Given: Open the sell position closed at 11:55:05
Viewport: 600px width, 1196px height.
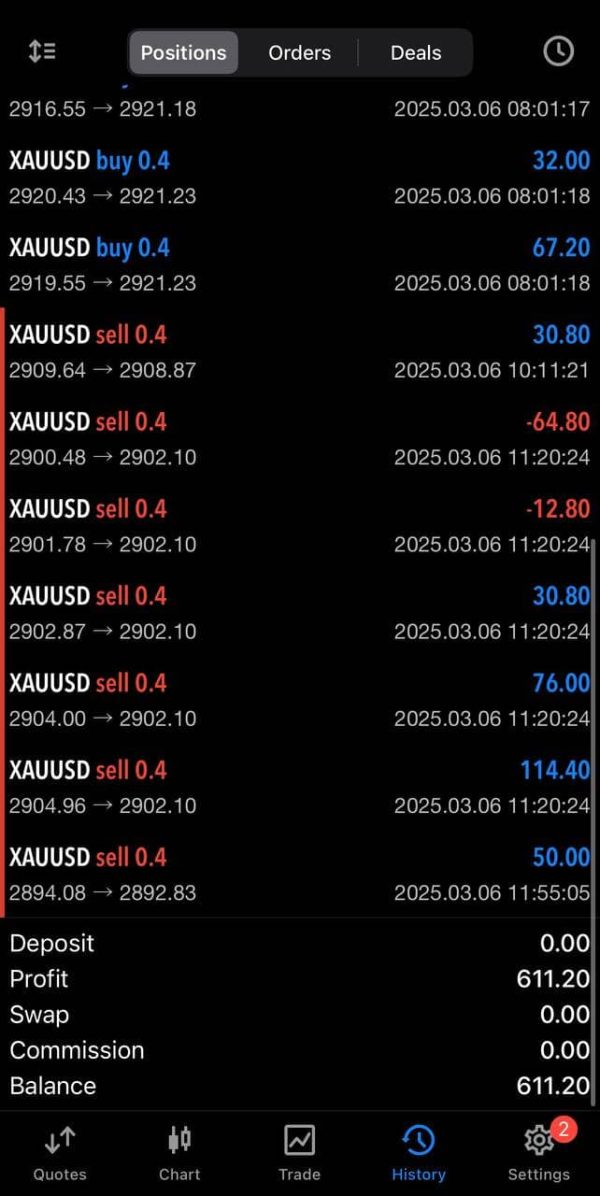Looking at the screenshot, I should click(x=300, y=874).
